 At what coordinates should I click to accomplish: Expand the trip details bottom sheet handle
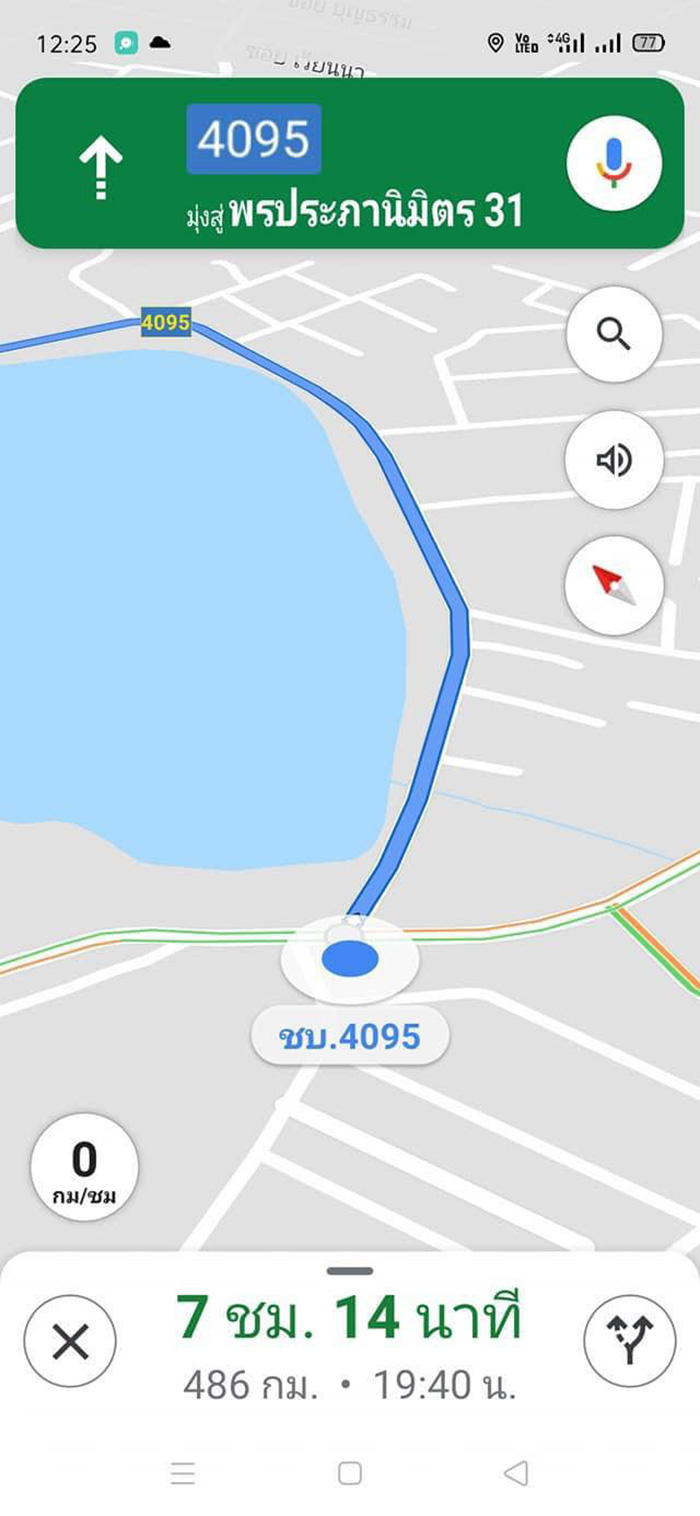(x=350, y=1271)
